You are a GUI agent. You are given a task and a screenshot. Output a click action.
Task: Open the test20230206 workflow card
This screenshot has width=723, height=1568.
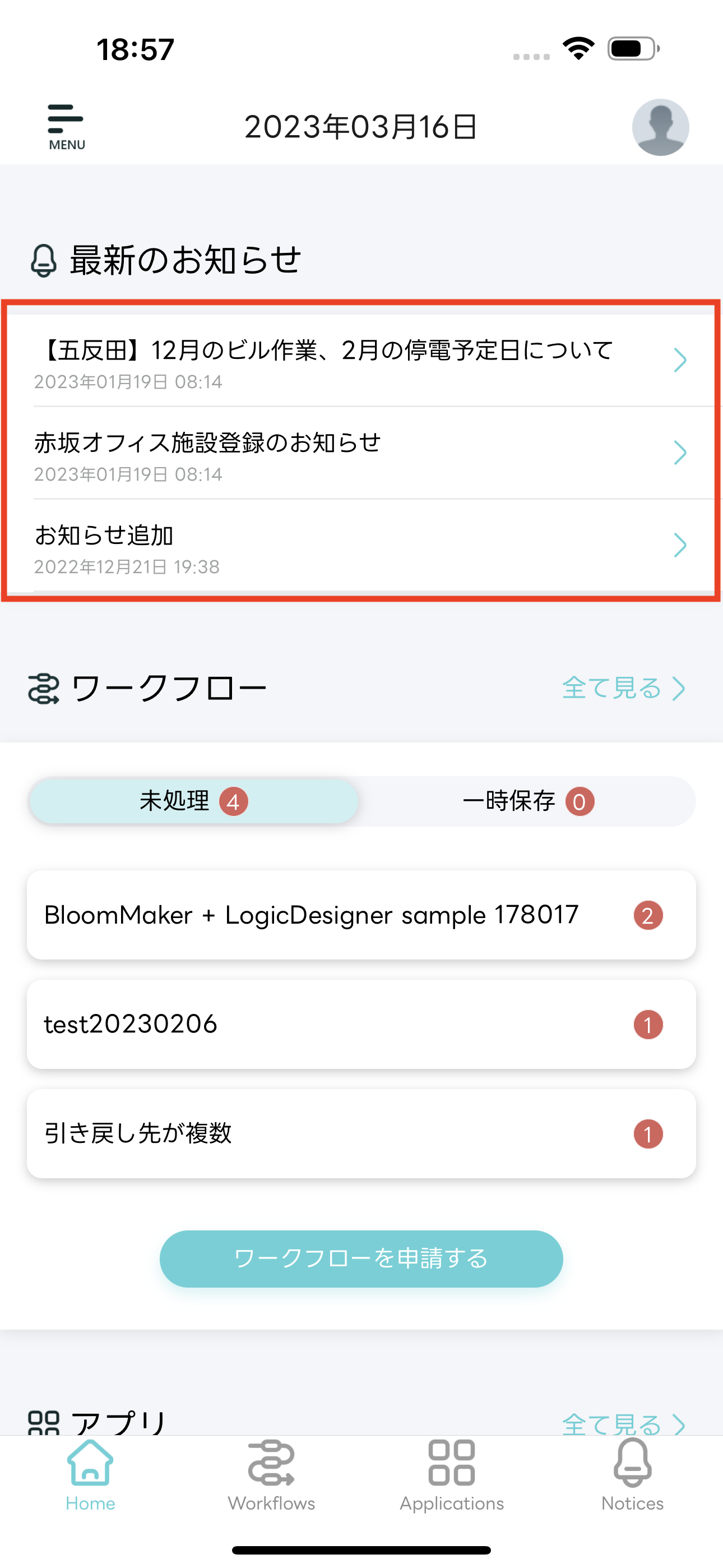point(361,1025)
